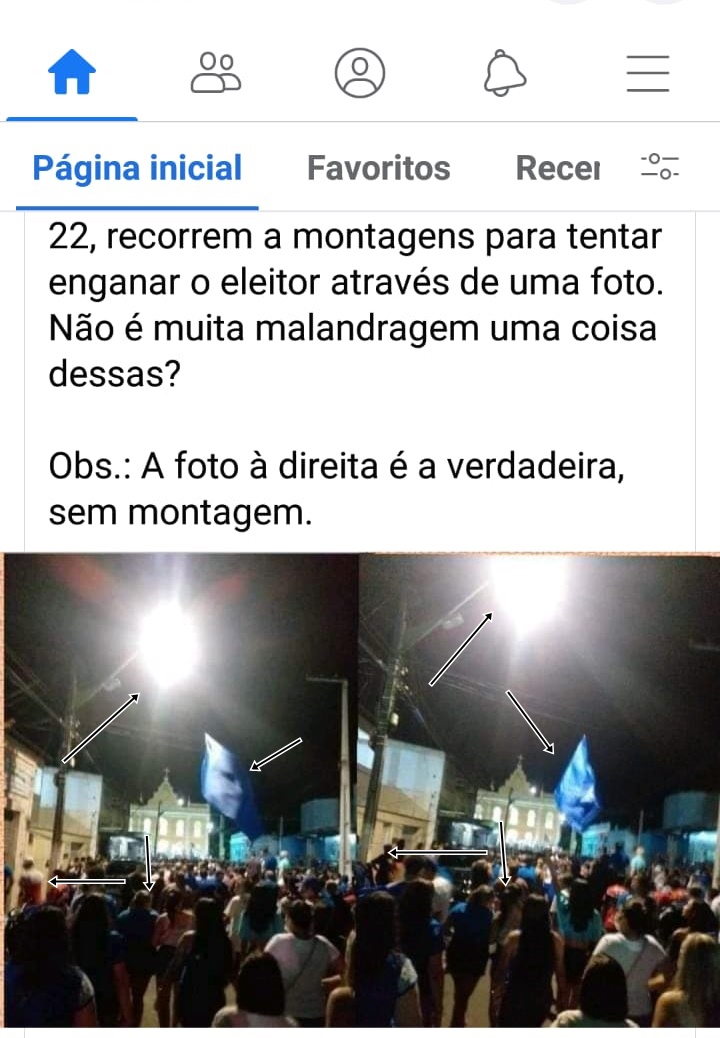Open the post's crowd photo
This screenshot has width=720, height=1038.
click(360, 790)
